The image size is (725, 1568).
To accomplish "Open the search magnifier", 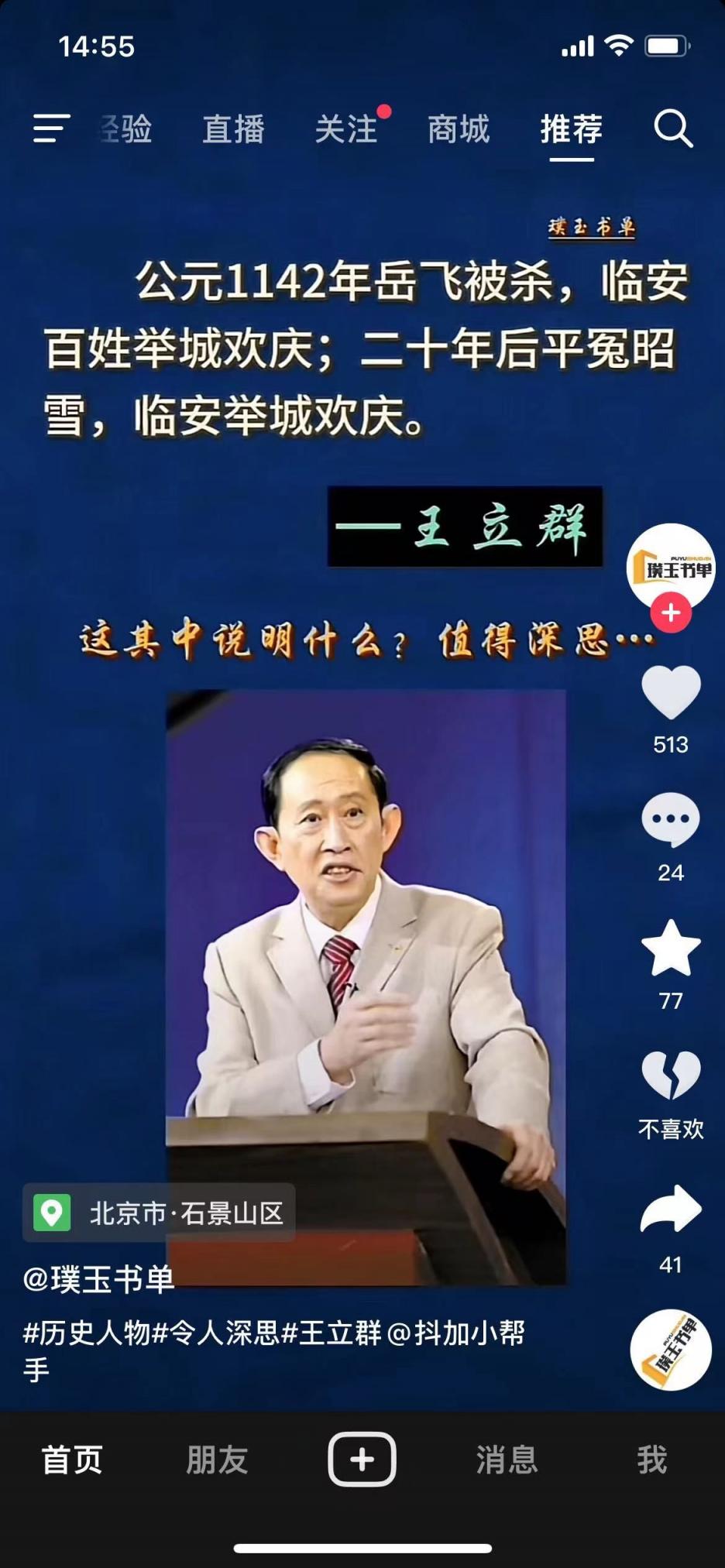I will coord(672,129).
